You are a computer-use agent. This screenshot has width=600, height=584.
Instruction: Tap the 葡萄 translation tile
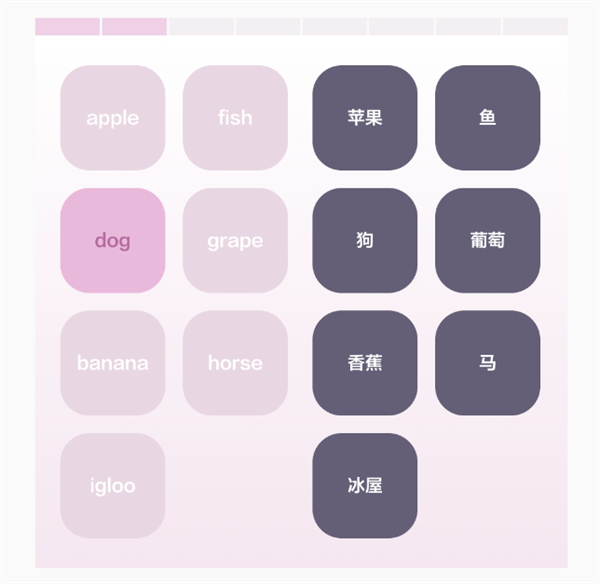click(x=487, y=241)
